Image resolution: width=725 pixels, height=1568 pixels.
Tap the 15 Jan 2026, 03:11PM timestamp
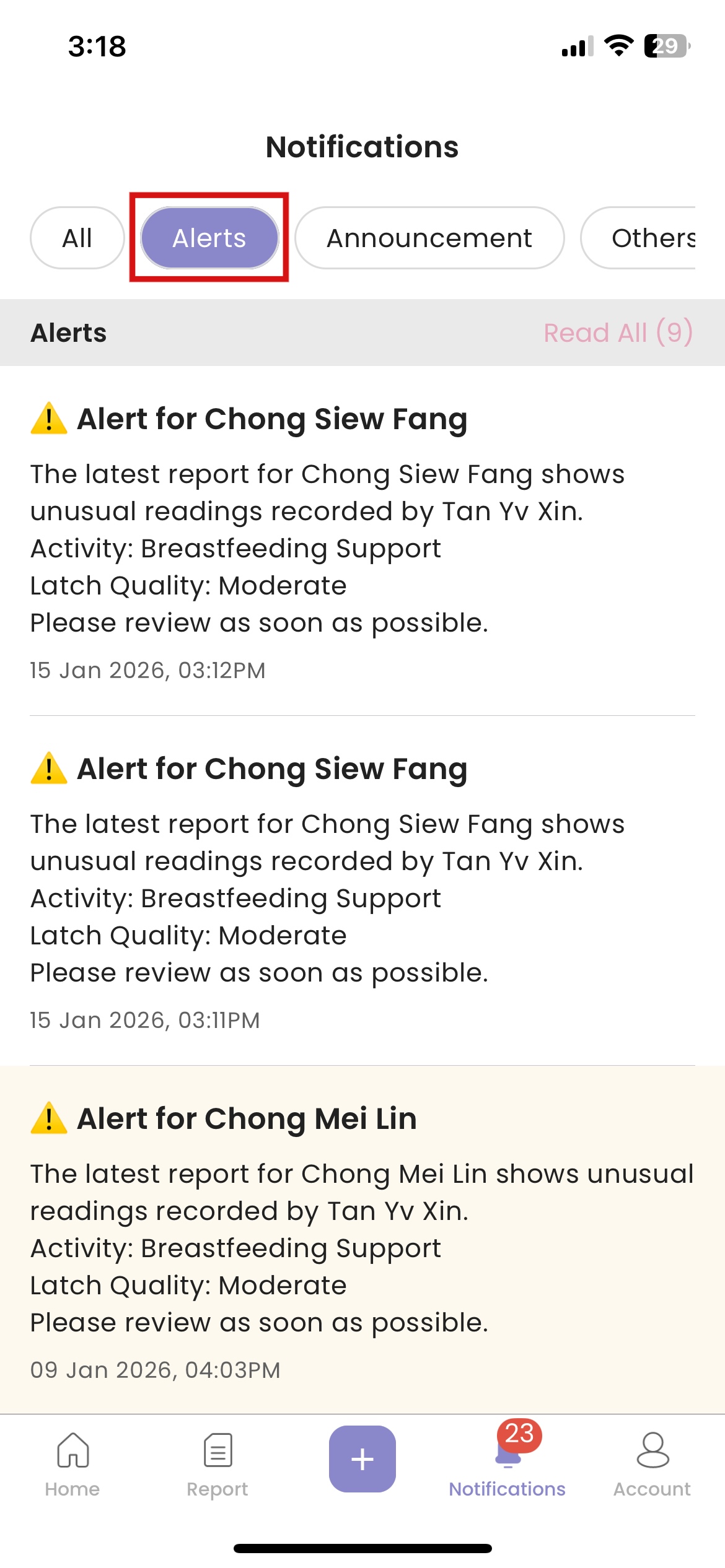(146, 1019)
